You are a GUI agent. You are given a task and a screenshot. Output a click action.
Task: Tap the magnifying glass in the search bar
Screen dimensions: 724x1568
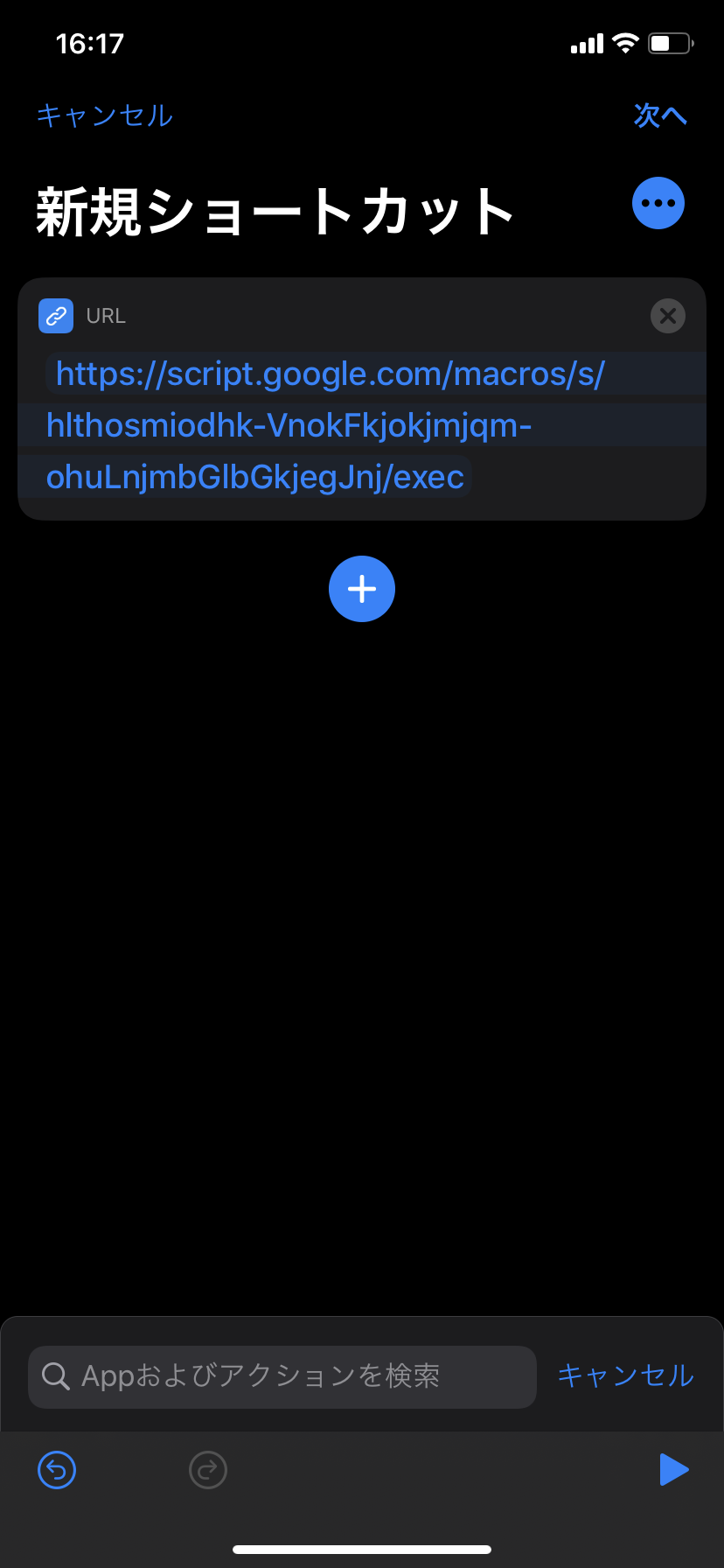point(56,1376)
